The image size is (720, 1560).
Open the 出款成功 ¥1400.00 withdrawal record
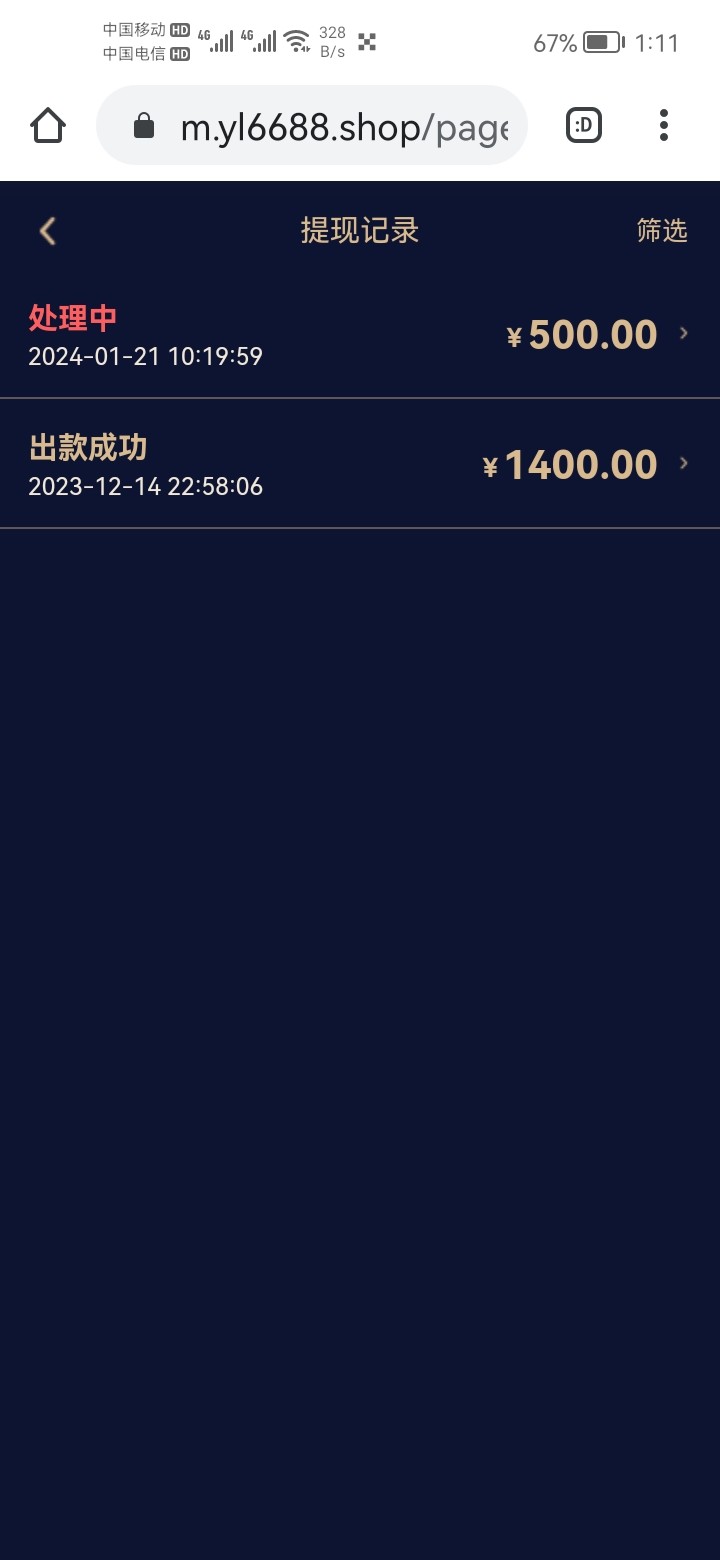click(x=360, y=465)
